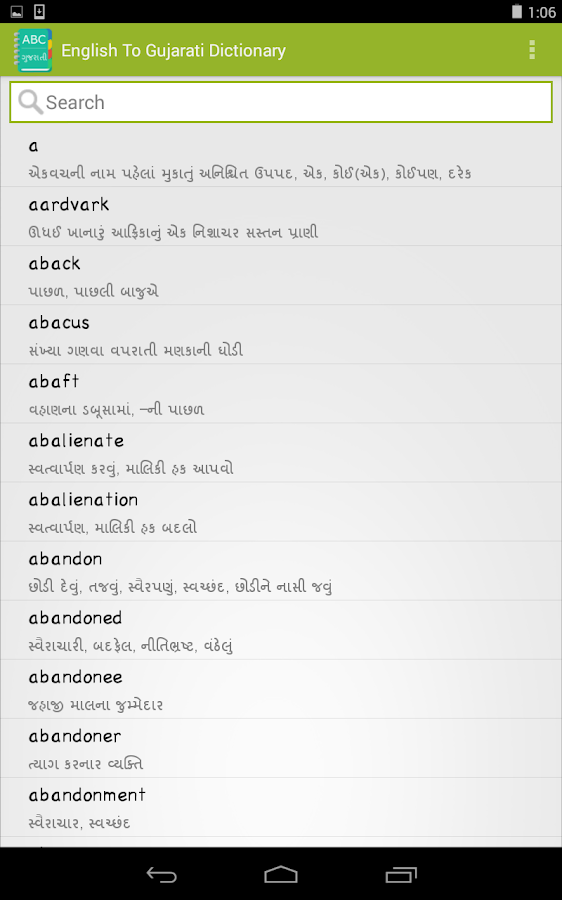This screenshot has width=562, height=900.
Task: Select the 'aback' entry
Action: [281, 276]
